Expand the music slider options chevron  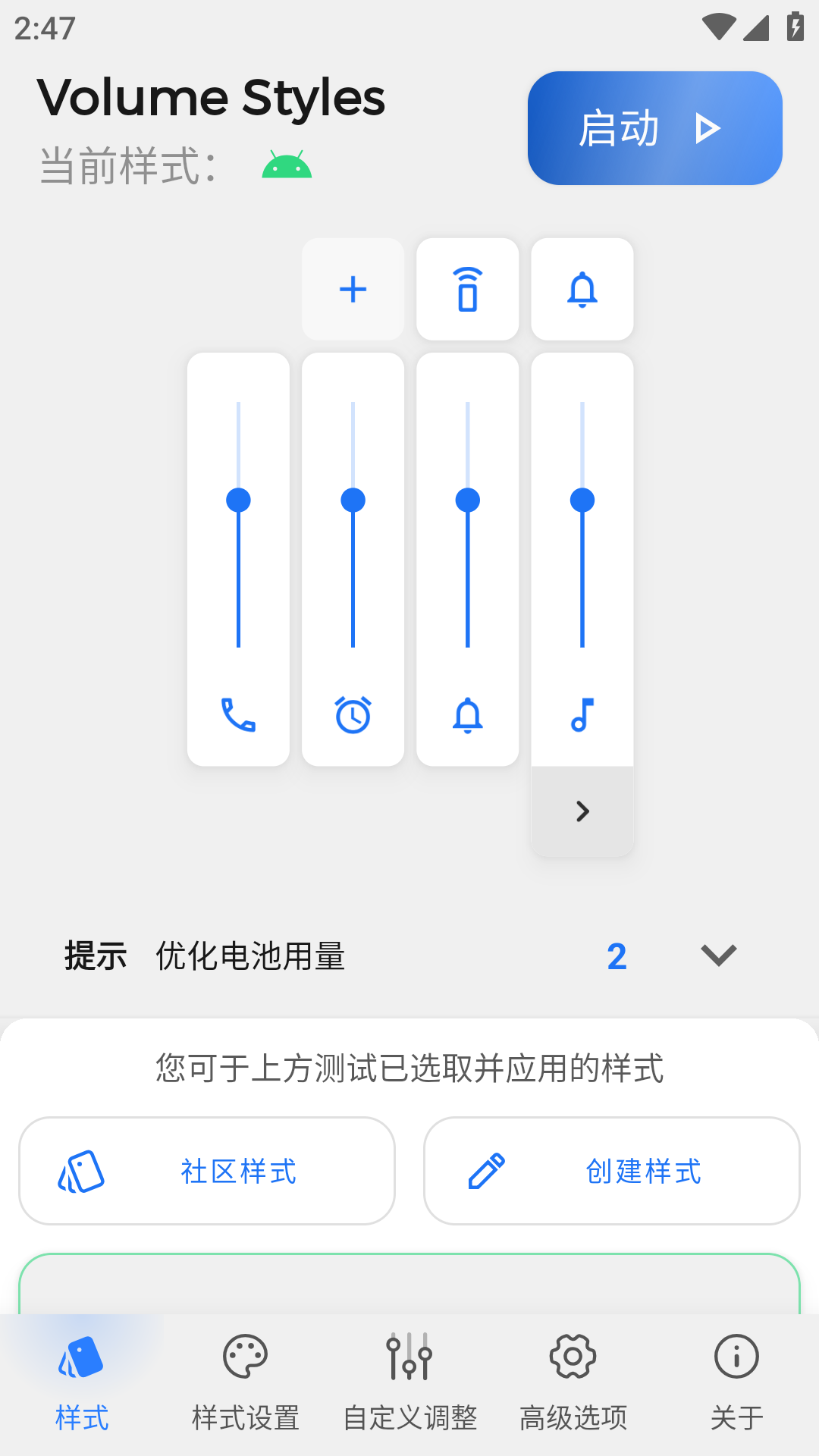(582, 811)
